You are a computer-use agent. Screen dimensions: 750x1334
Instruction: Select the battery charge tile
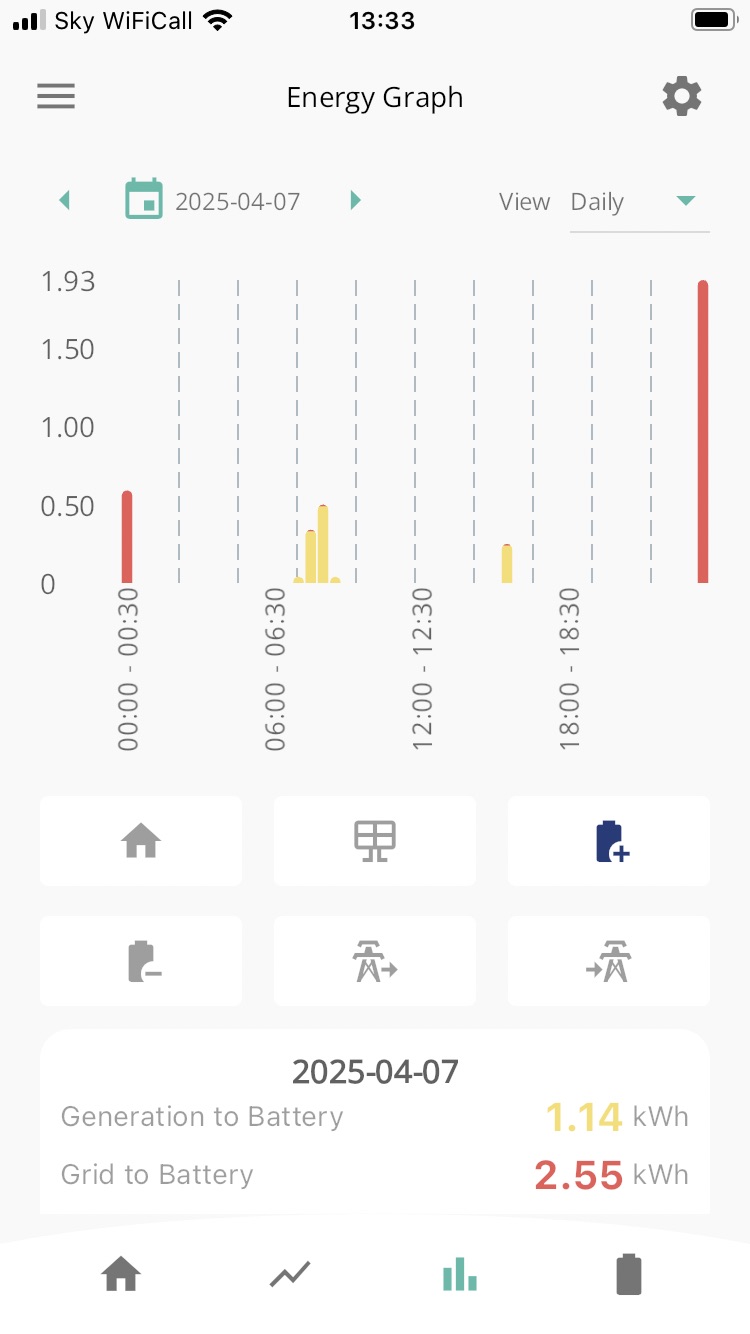point(609,841)
